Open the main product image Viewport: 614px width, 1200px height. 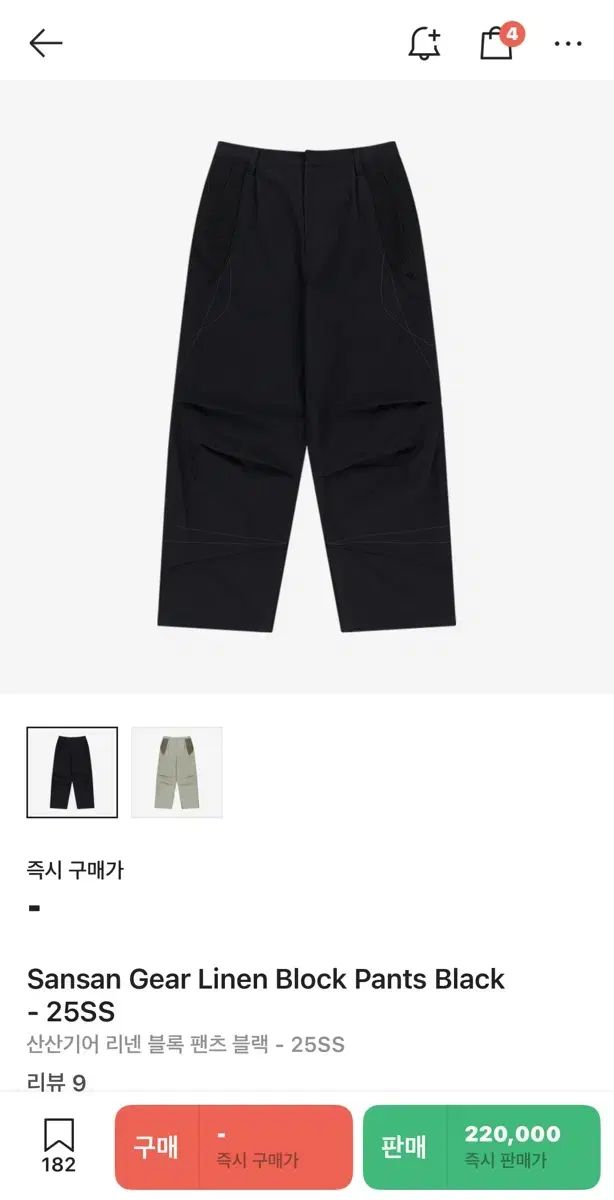tap(307, 386)
